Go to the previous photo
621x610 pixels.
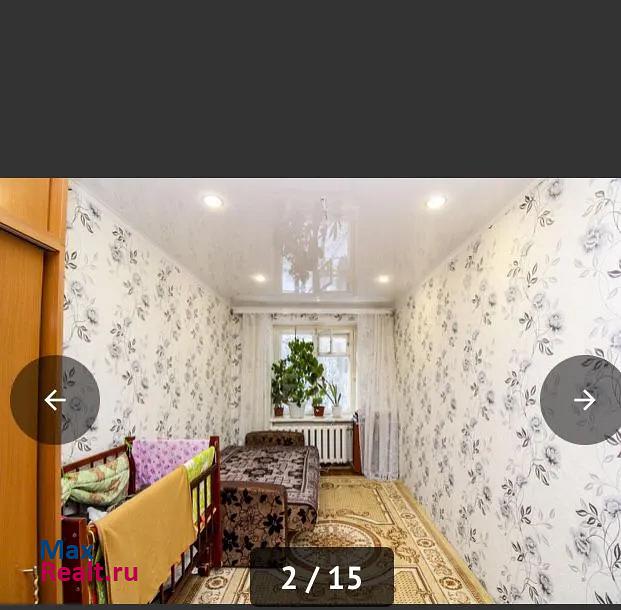[55, 400]
